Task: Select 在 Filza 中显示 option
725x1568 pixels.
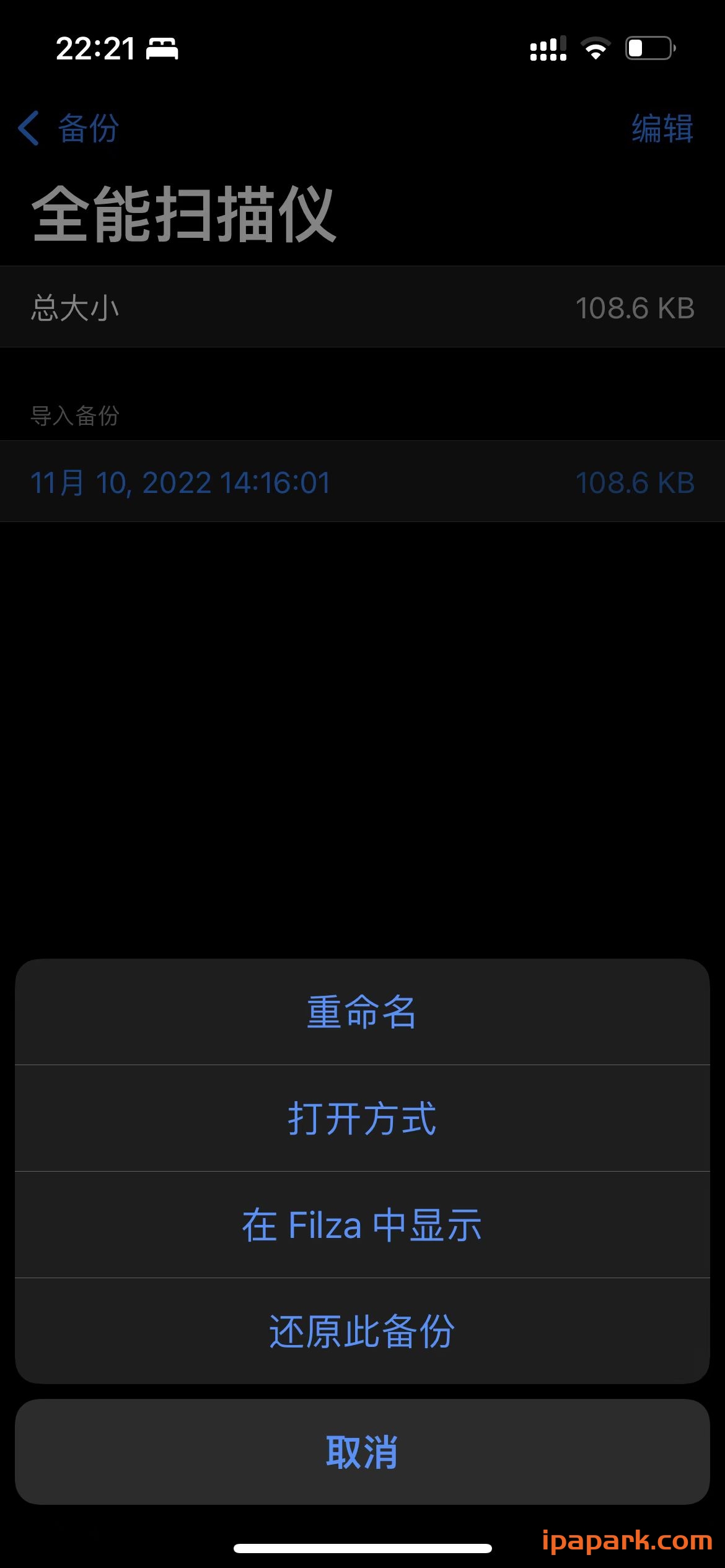Action: (x=362, y=1226)
